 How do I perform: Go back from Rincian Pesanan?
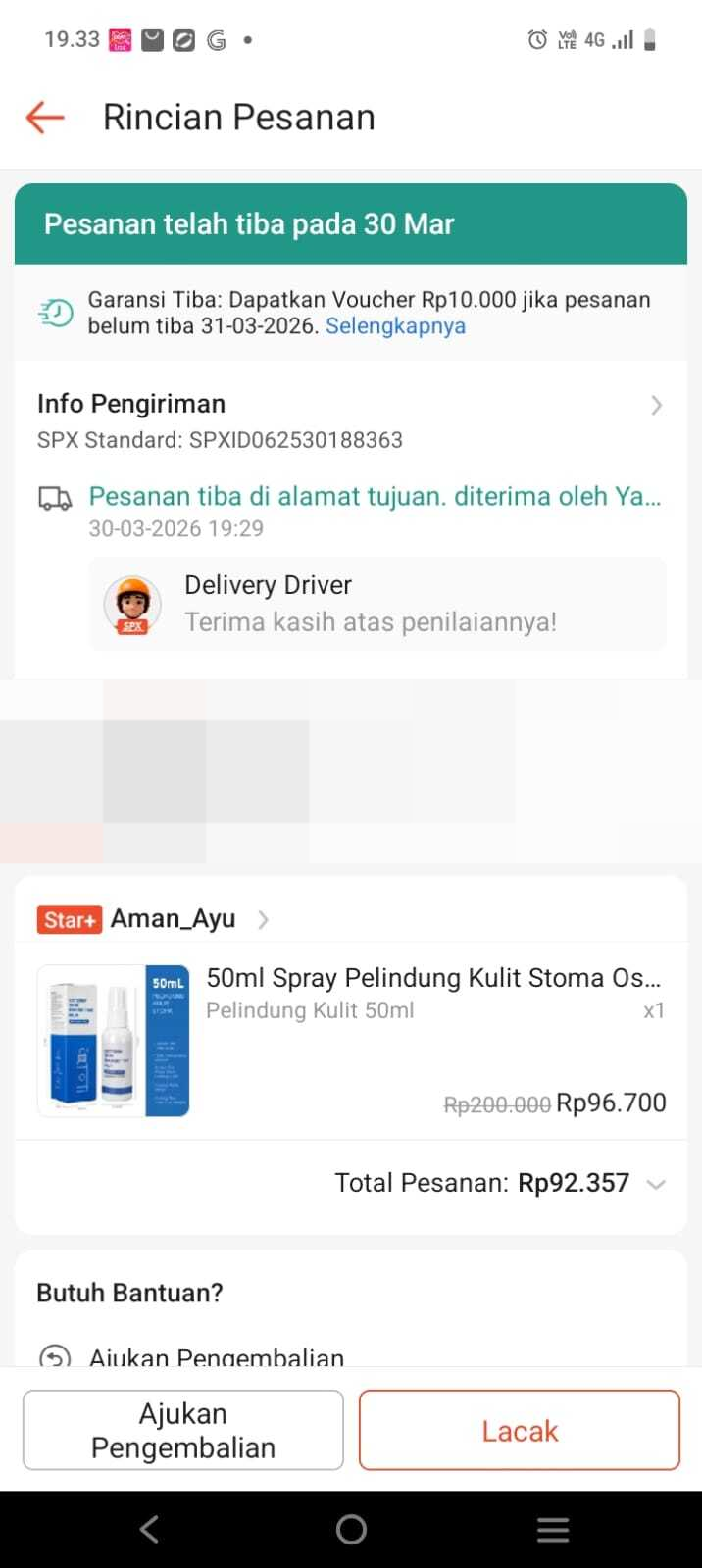[x=45, y=118]
